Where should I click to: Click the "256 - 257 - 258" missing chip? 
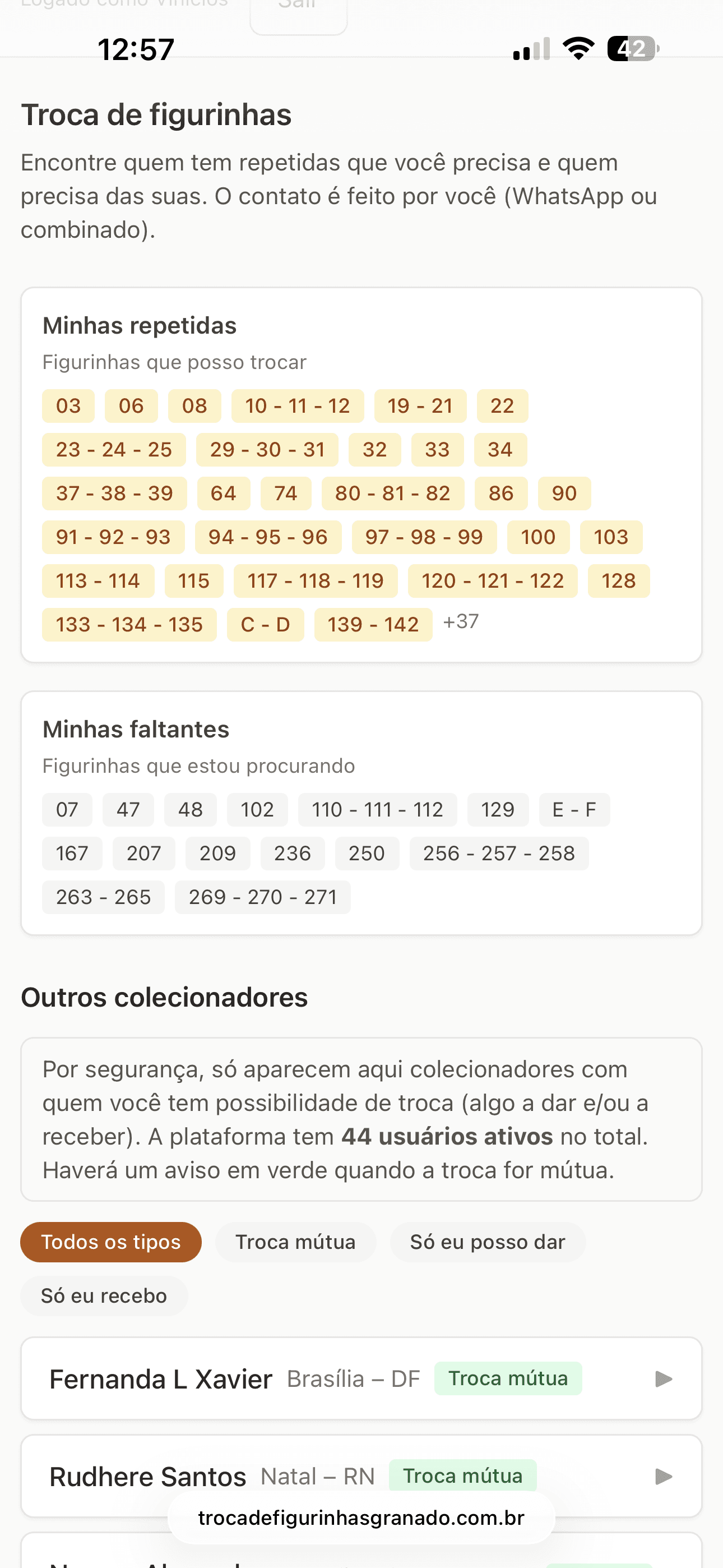pyautogui.click(x=499, y=854)
